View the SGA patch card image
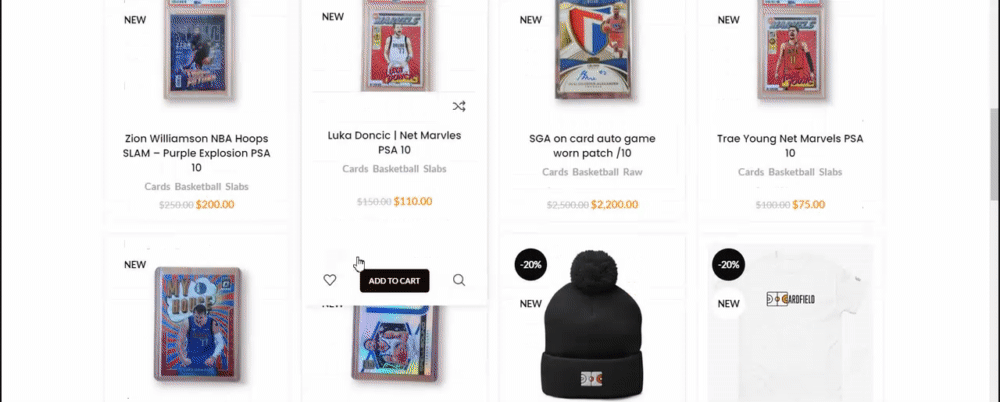The width and height of the screenshot is (1000, 402). [x=593, y=50]
